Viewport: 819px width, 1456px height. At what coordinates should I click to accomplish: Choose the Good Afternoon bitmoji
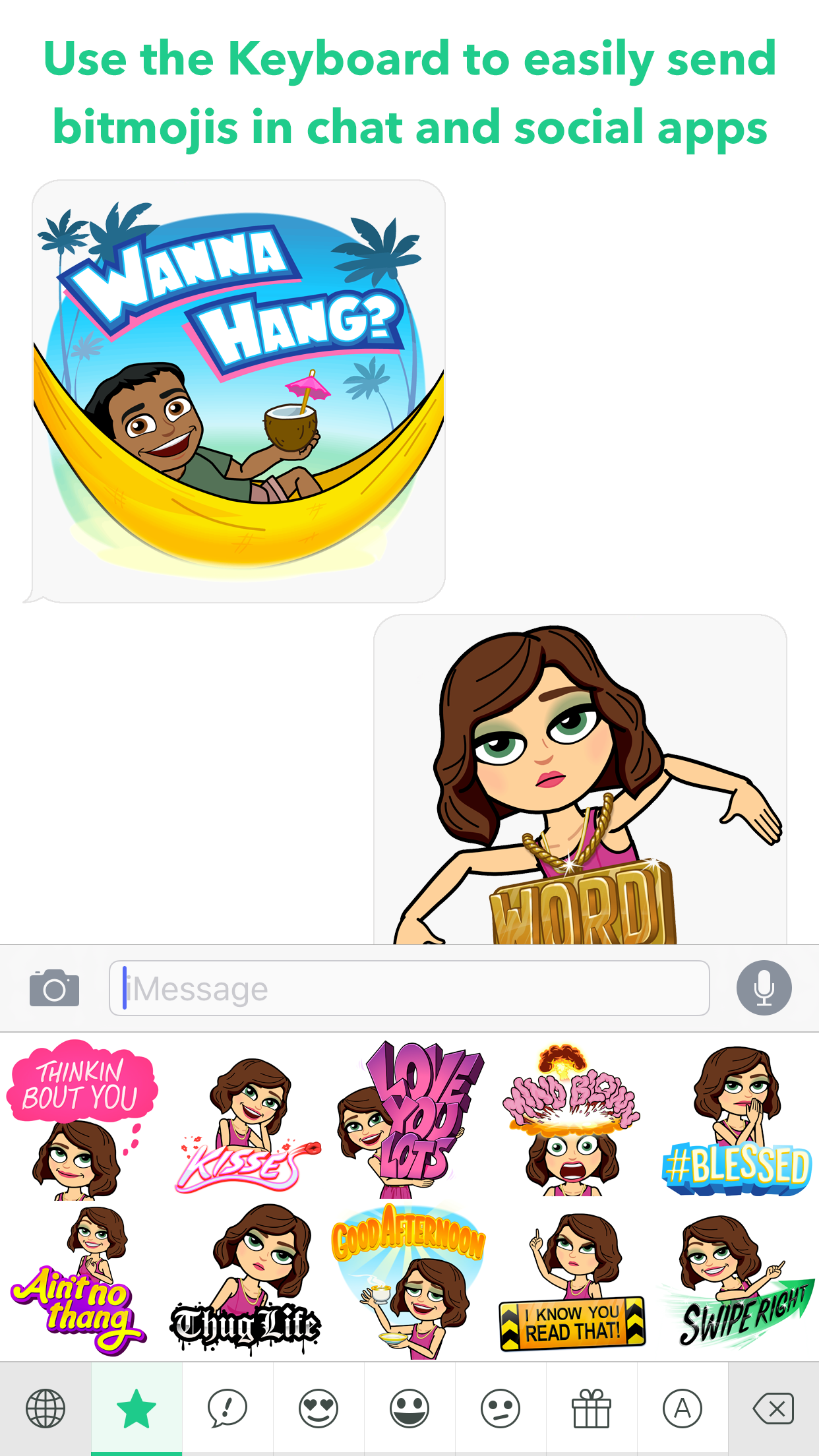click(409, 1281)
